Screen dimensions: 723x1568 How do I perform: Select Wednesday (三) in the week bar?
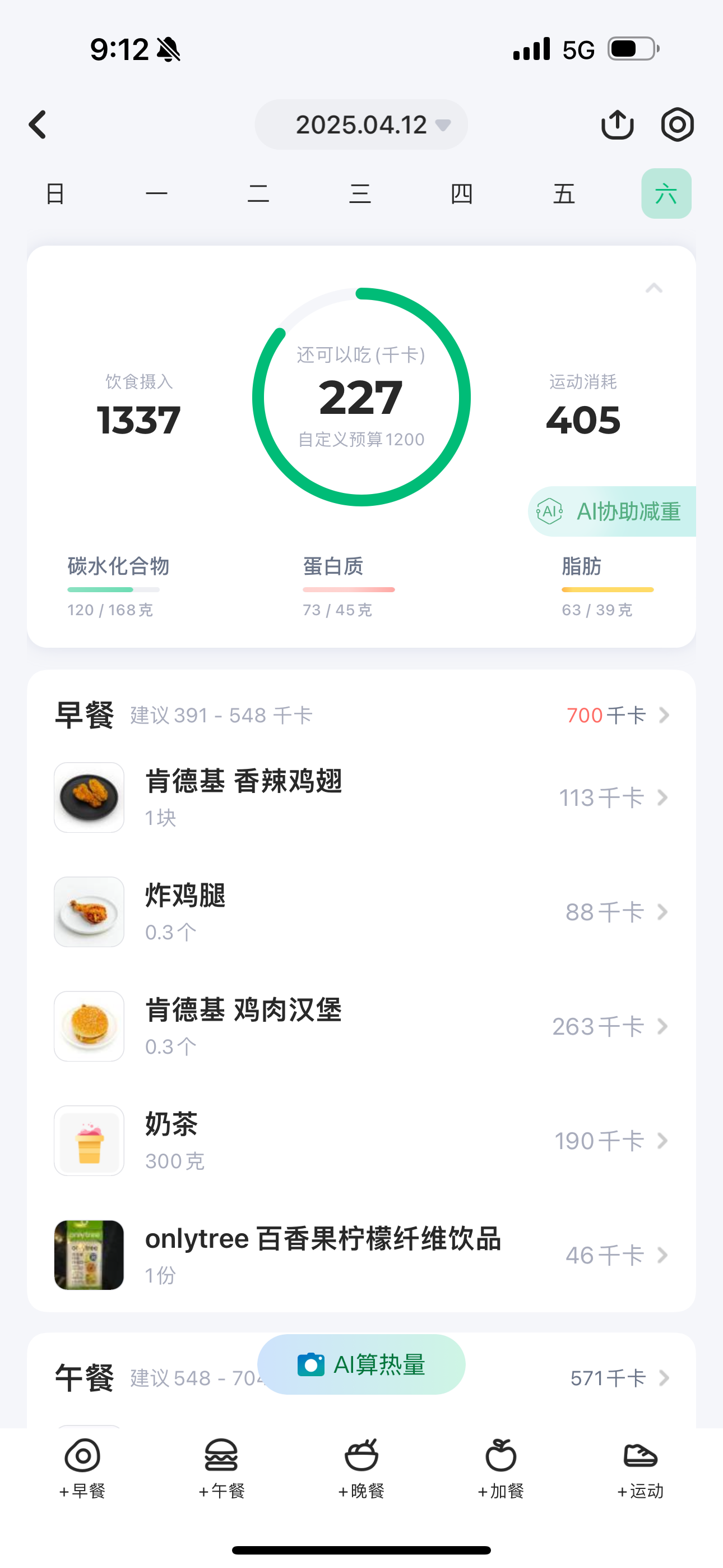pos(360,194)
